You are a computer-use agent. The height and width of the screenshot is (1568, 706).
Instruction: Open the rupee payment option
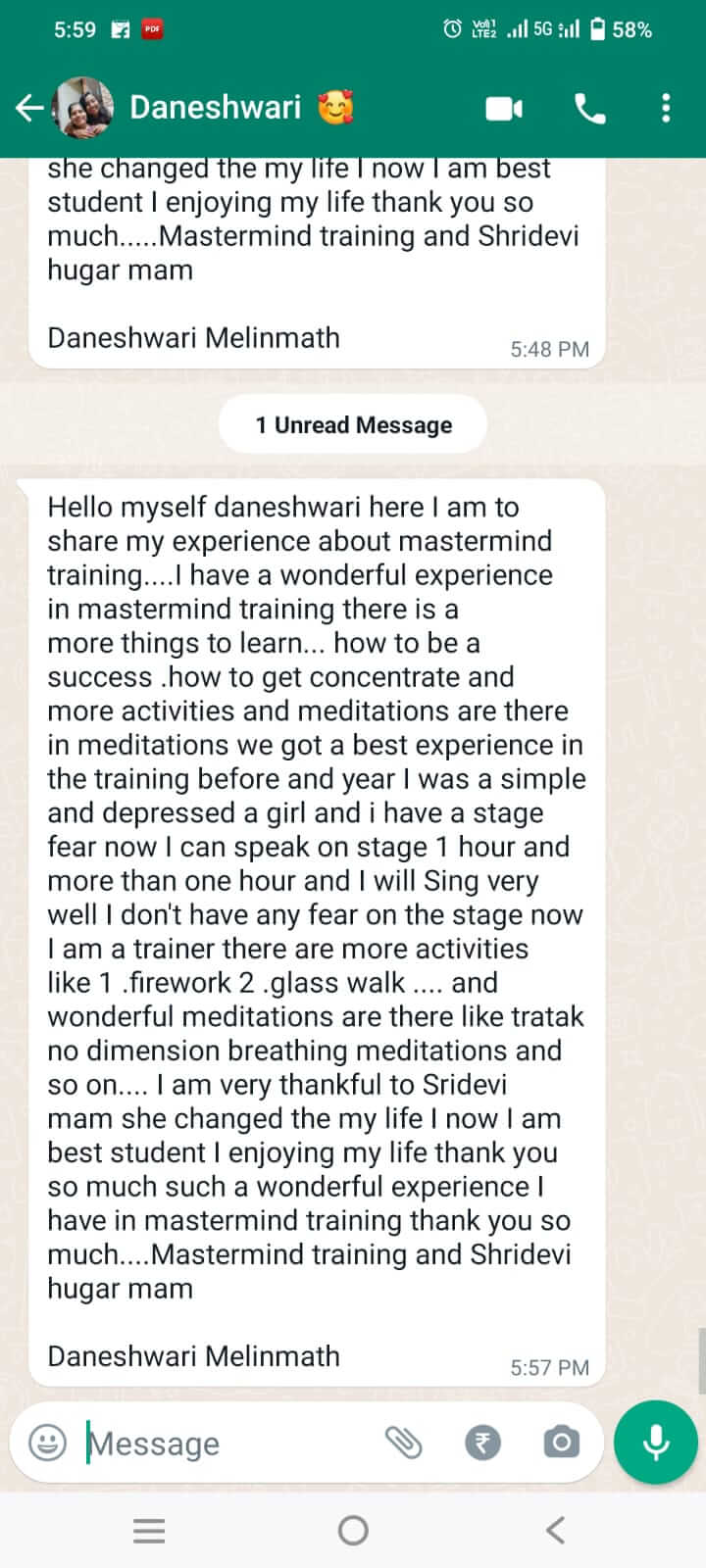pyautogui.click(x=481, y=1443)
